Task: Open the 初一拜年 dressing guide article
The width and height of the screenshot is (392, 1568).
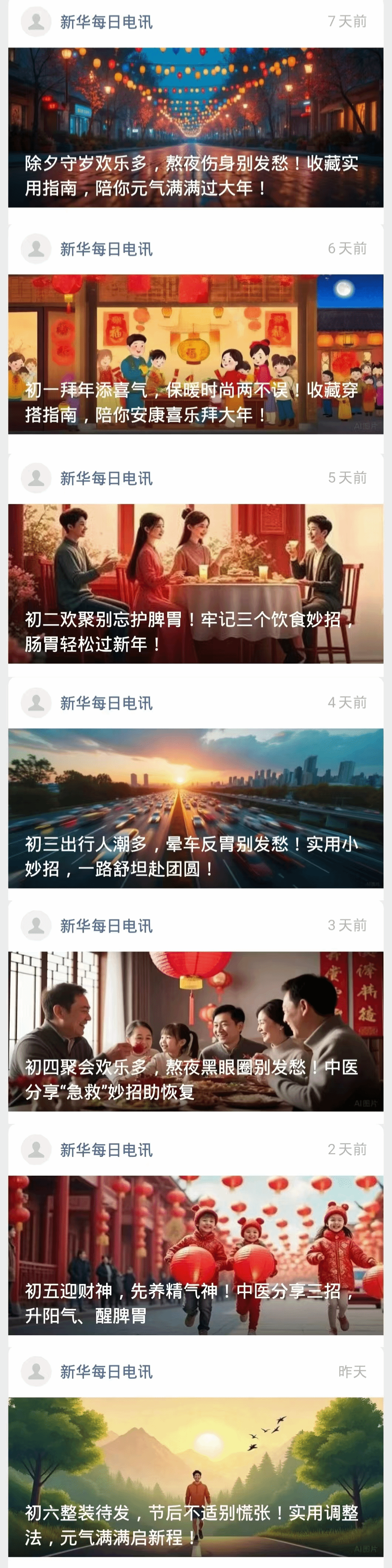Action: tap(196, 354)
